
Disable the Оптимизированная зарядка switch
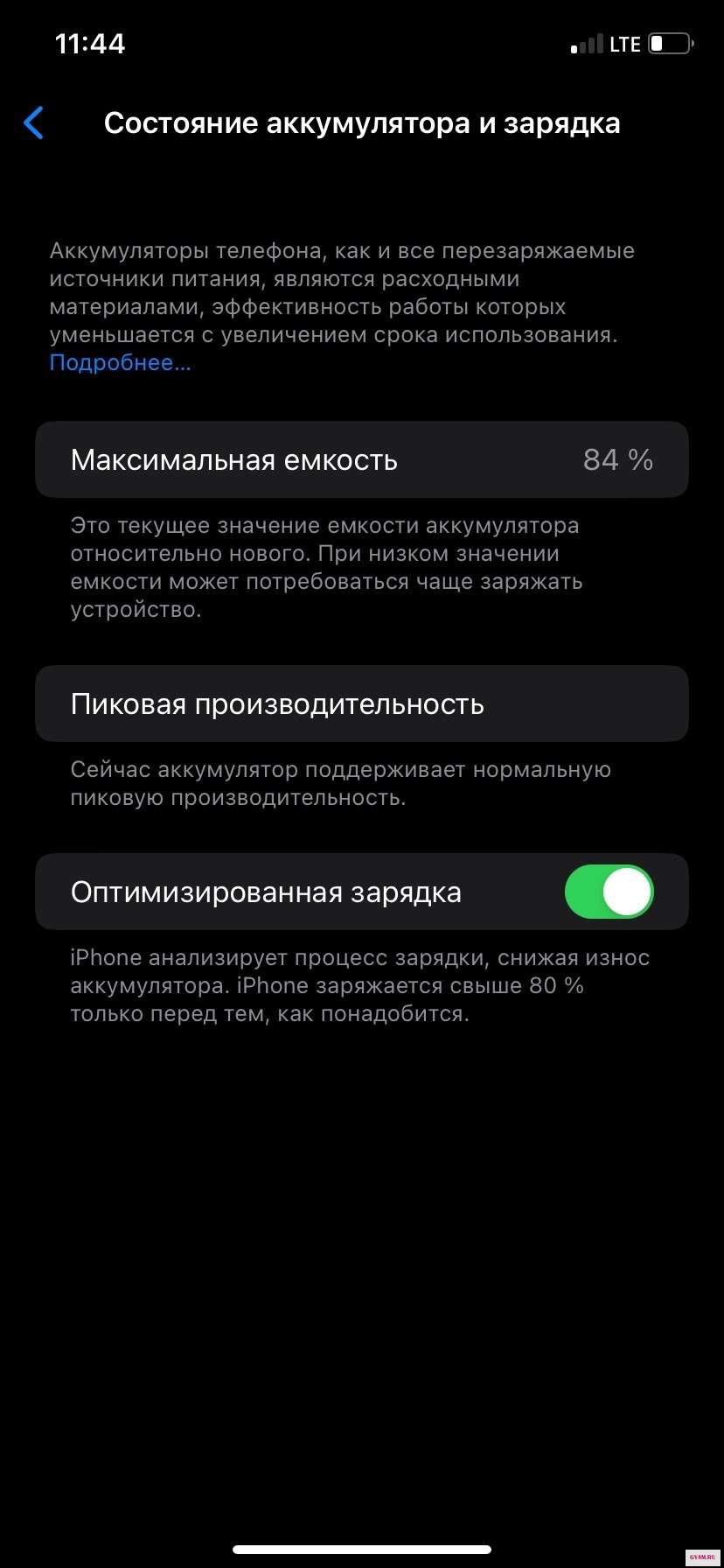pos(609,892)
